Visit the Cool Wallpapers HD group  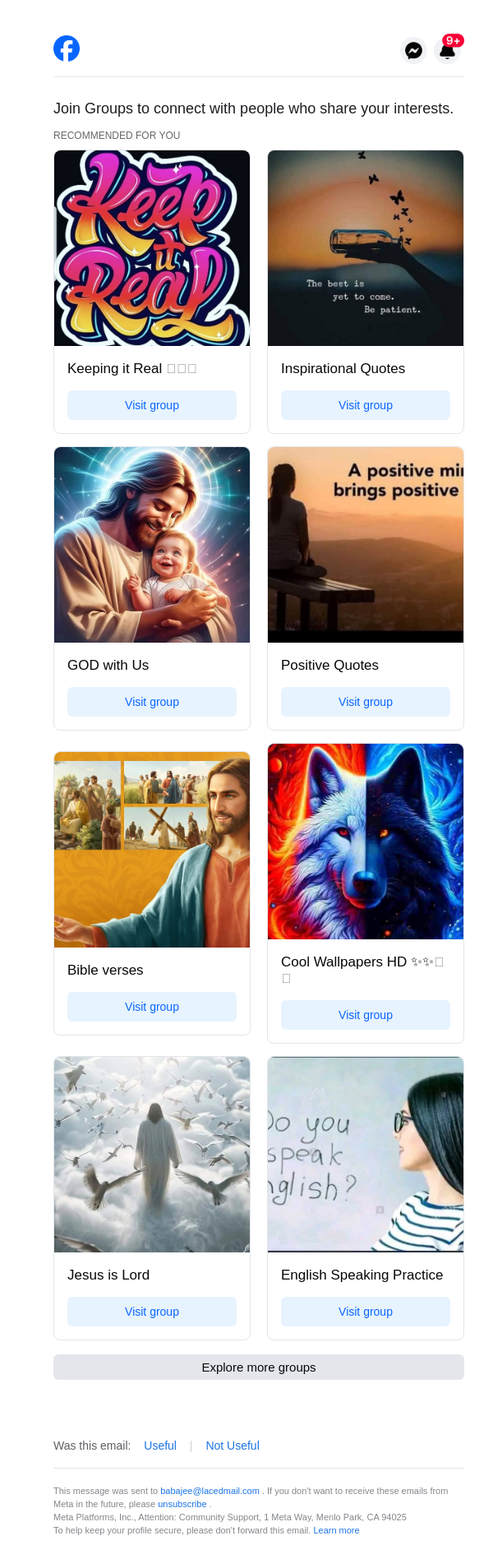366,1015
